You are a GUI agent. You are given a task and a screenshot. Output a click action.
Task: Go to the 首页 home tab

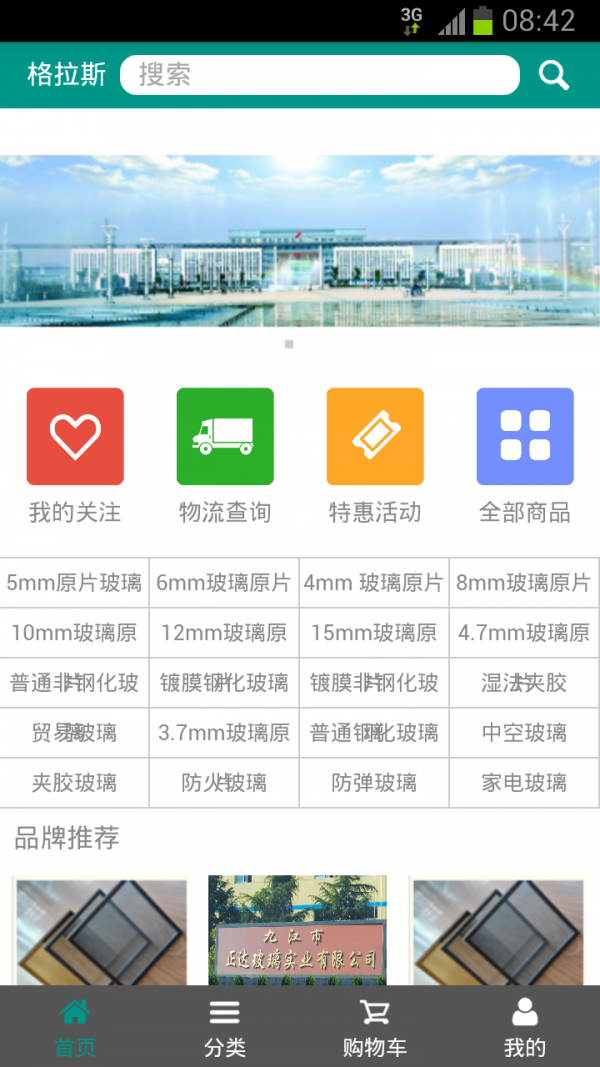tap(75, 1027)
